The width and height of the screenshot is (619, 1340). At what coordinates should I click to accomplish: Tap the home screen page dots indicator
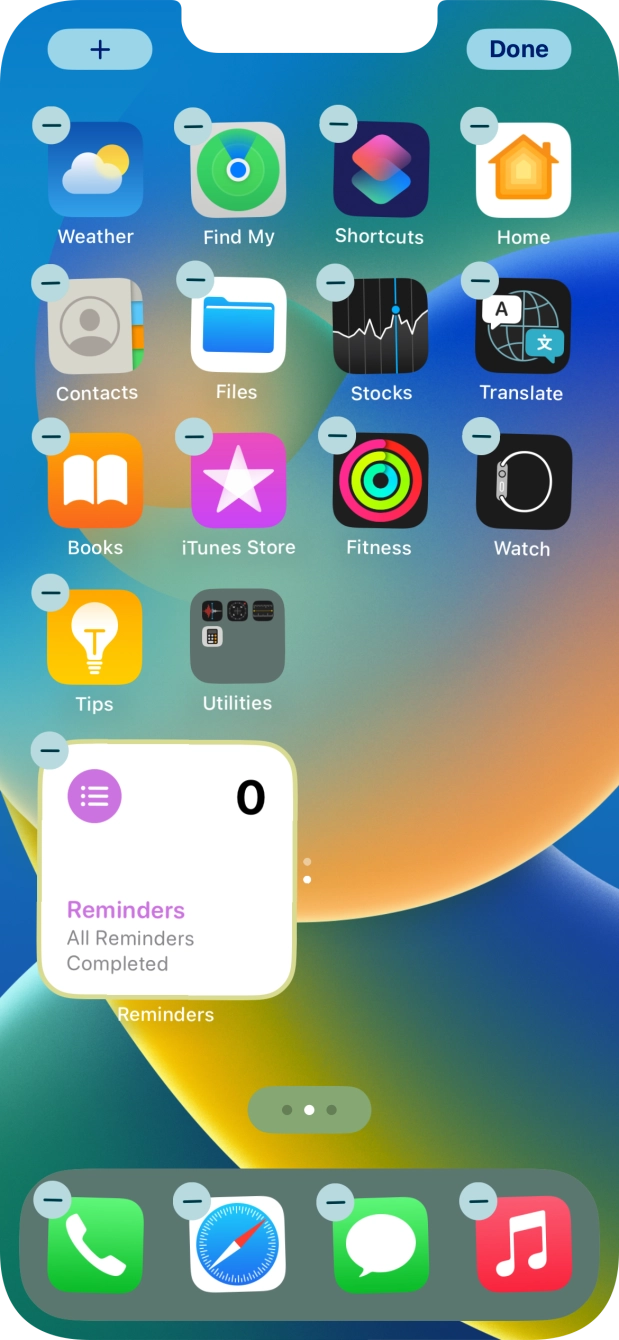pos(309,1109)
